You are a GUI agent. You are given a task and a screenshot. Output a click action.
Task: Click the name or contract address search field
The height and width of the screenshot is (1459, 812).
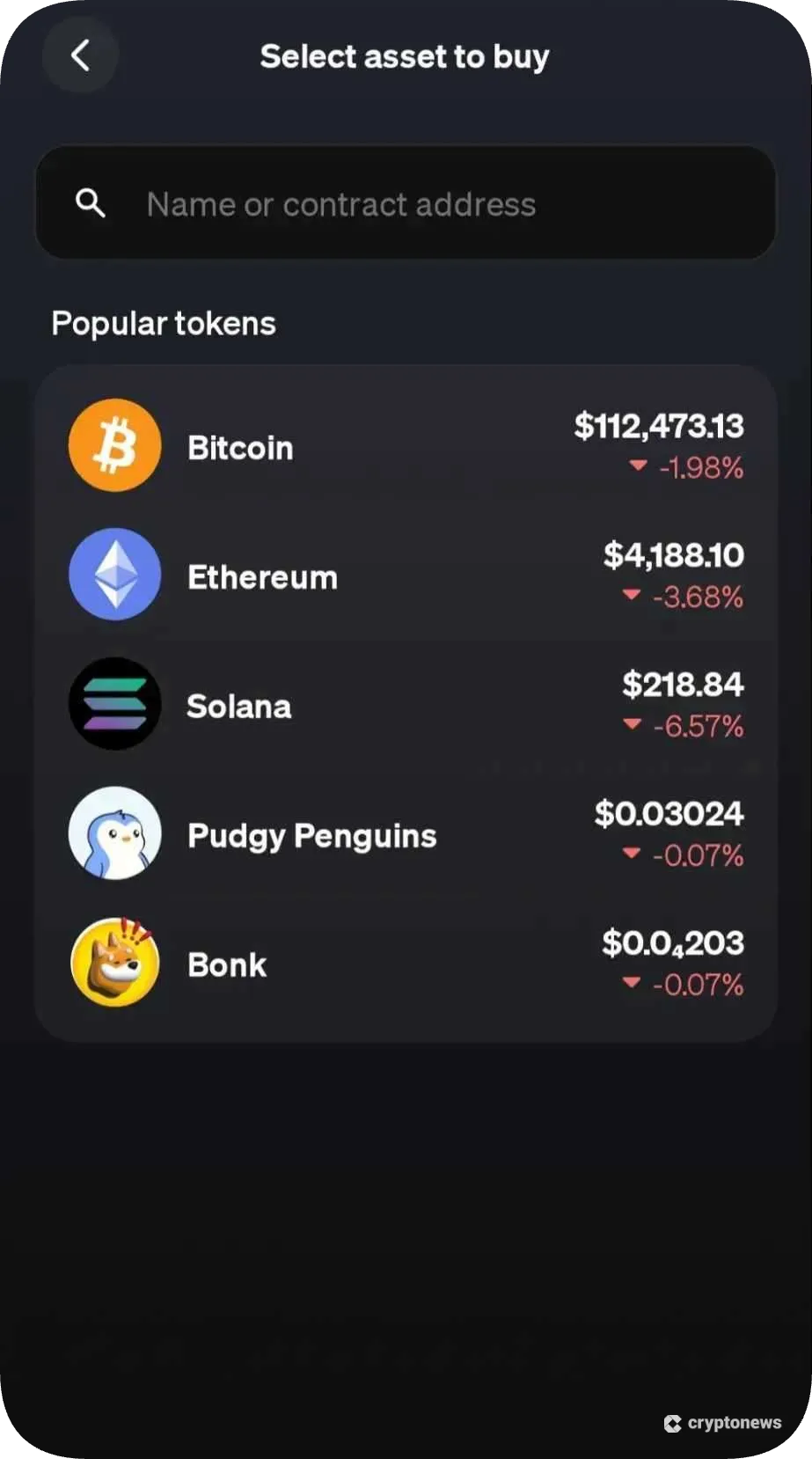click(405, 202)
